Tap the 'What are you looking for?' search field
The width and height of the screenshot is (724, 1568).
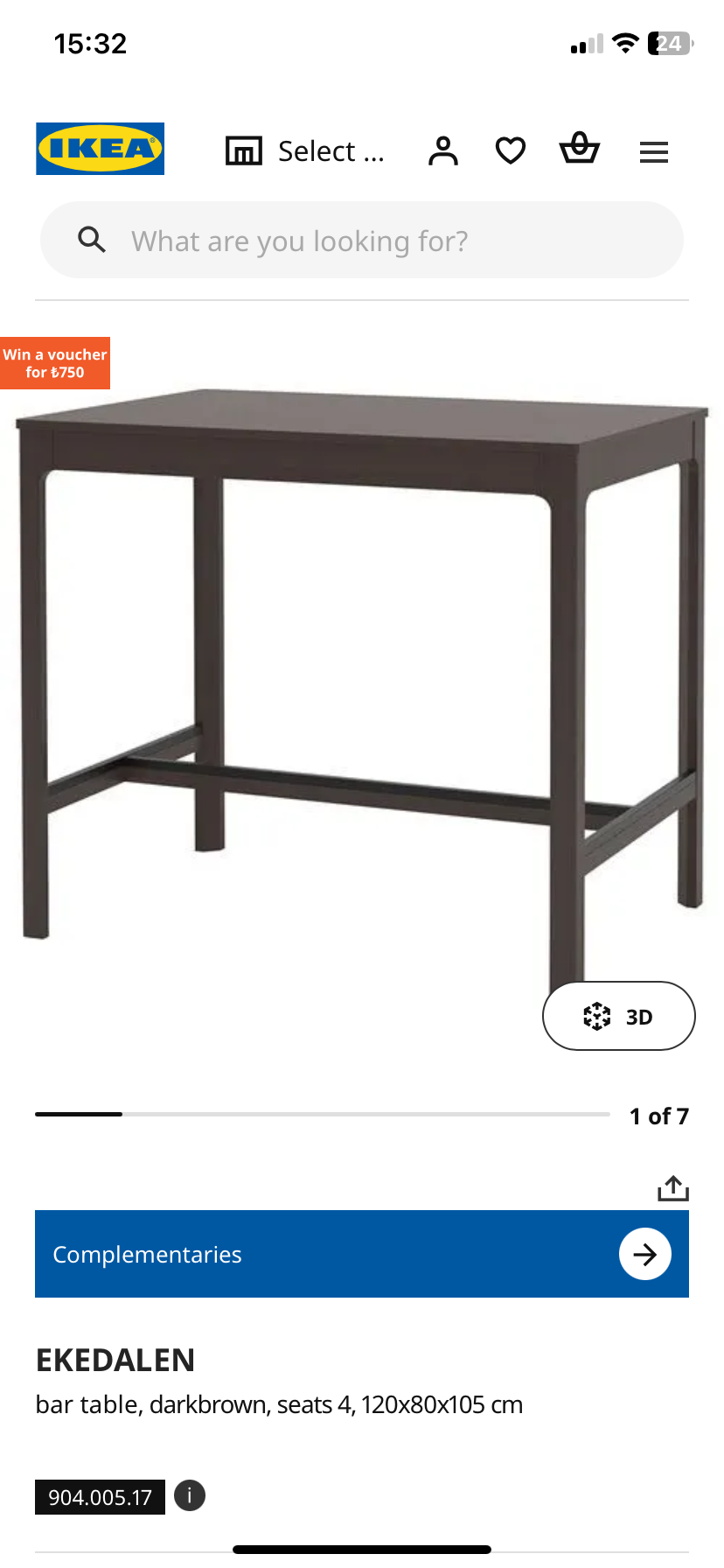tap(362, 240)
